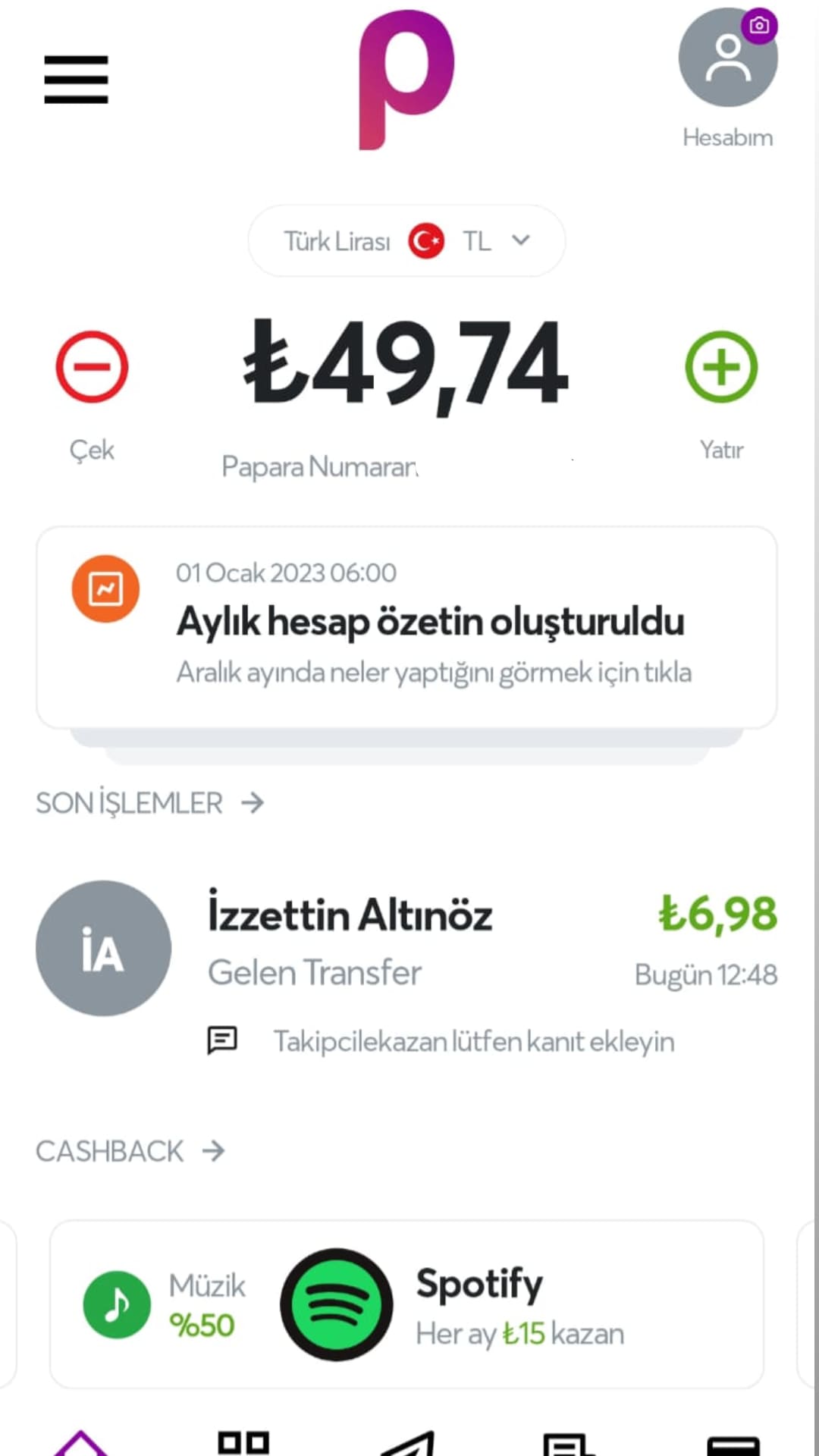View all Son İşlemler transactions

tap(150, 803)
